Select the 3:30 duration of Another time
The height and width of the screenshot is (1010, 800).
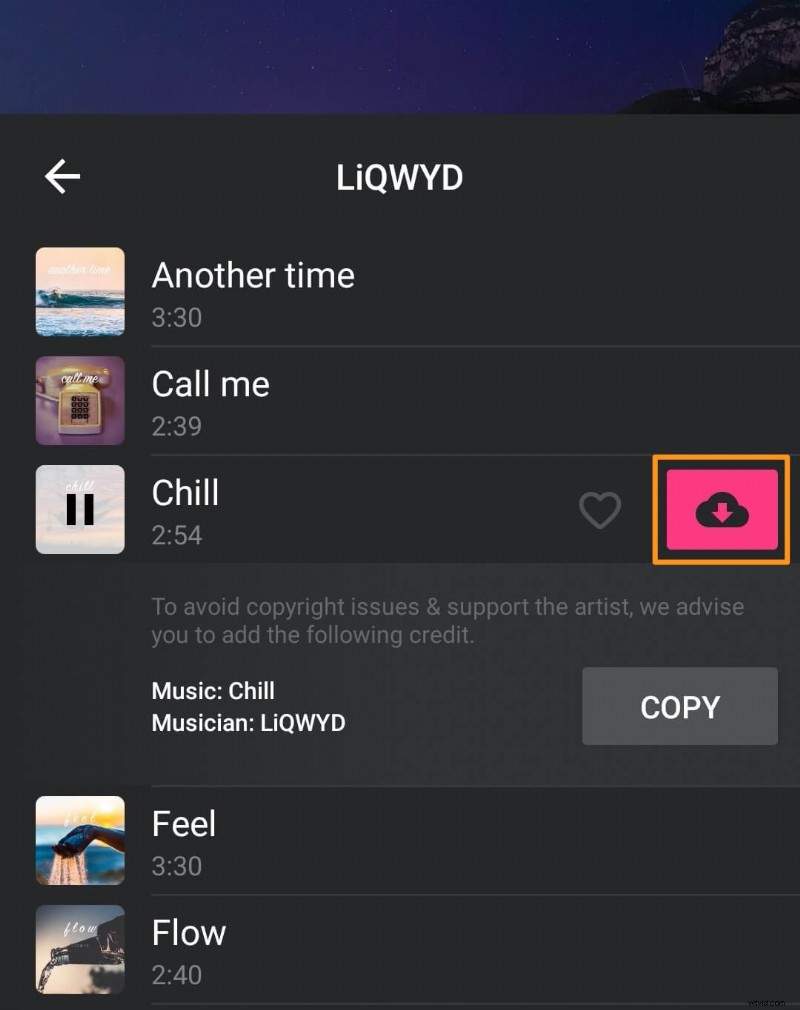coord(176,317)
